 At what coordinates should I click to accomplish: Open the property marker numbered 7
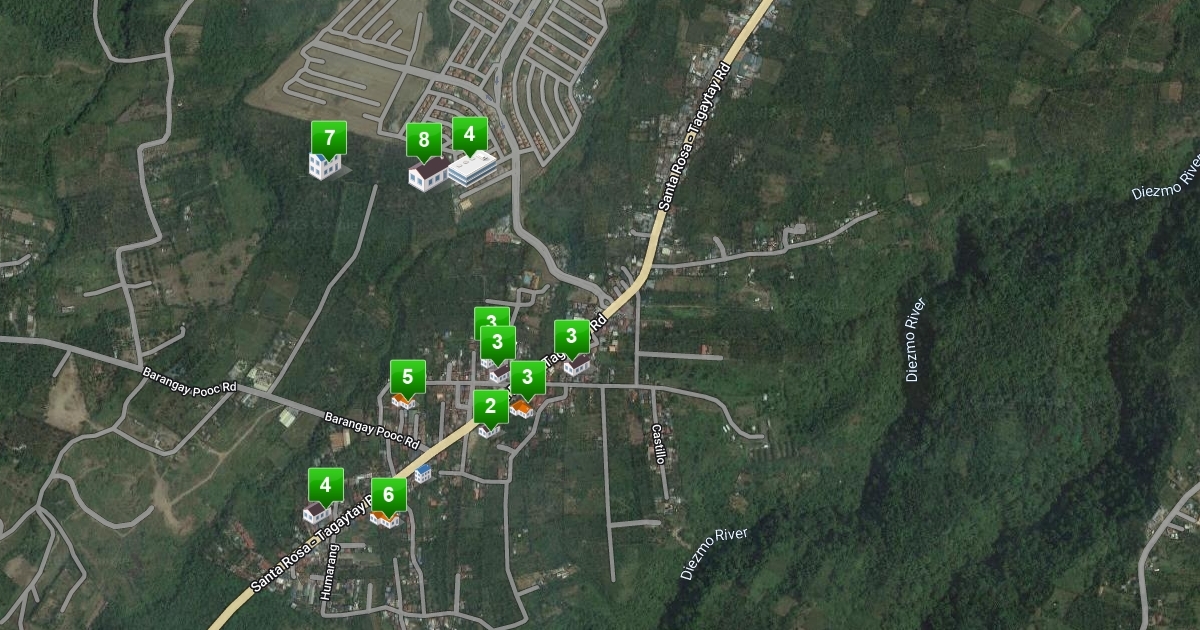pos(328,138)
